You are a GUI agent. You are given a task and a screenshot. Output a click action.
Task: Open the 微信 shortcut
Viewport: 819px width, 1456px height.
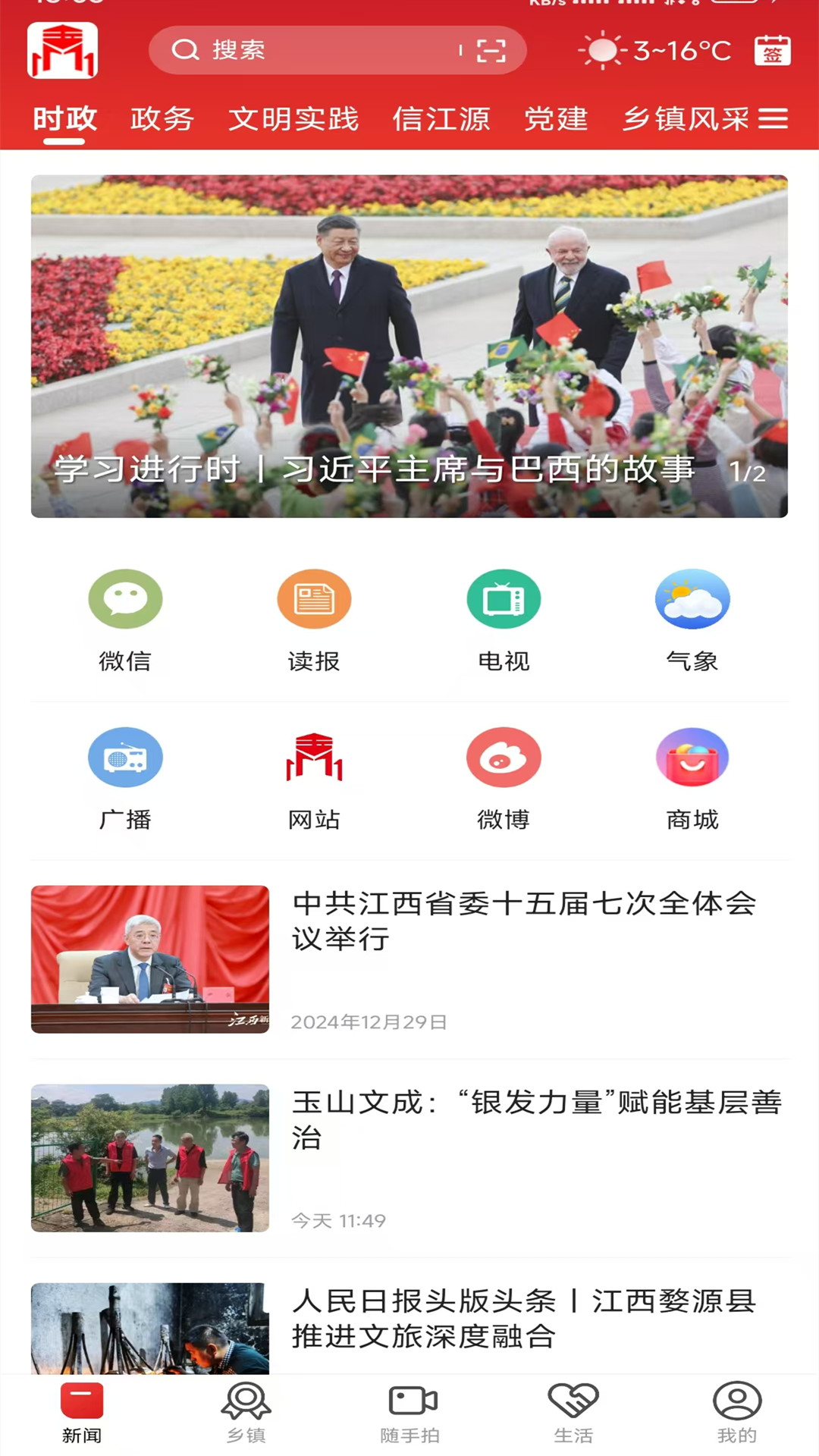[x=125, y=620]
